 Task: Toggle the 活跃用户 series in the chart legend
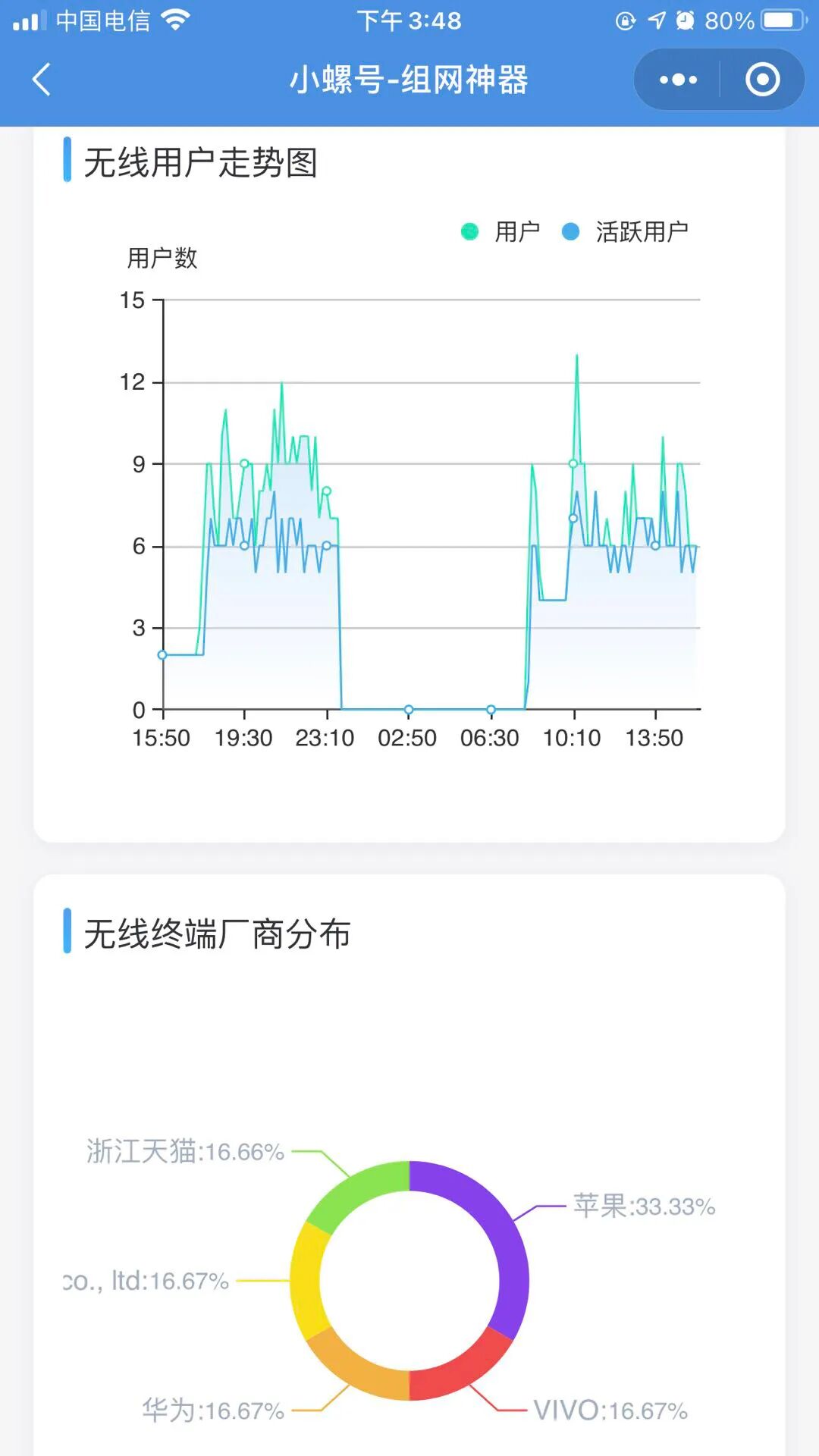pyautogui.click(x=625, y=231)
